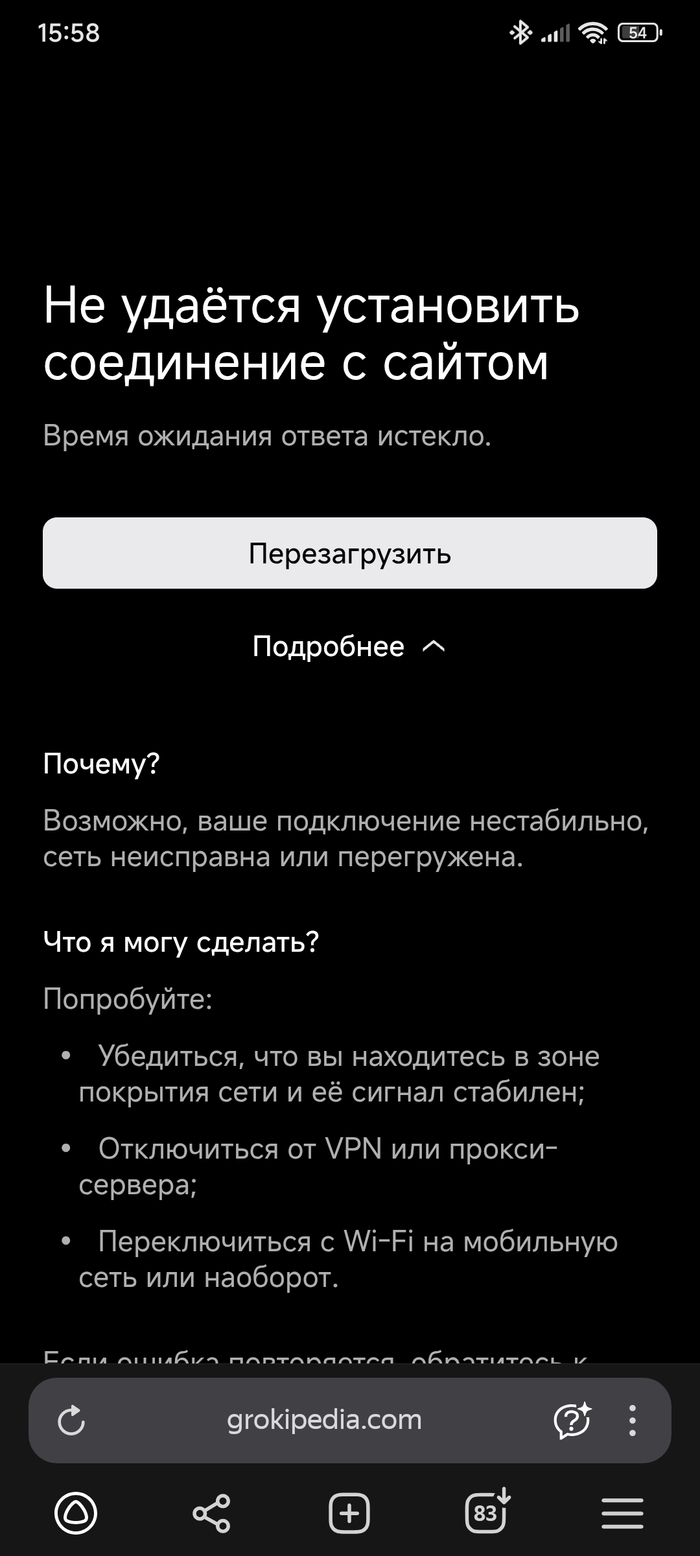The height and width of the screenshot is (1556, 700).
Task: Collapse the Подробнее details section
Action: click(348, 647)
